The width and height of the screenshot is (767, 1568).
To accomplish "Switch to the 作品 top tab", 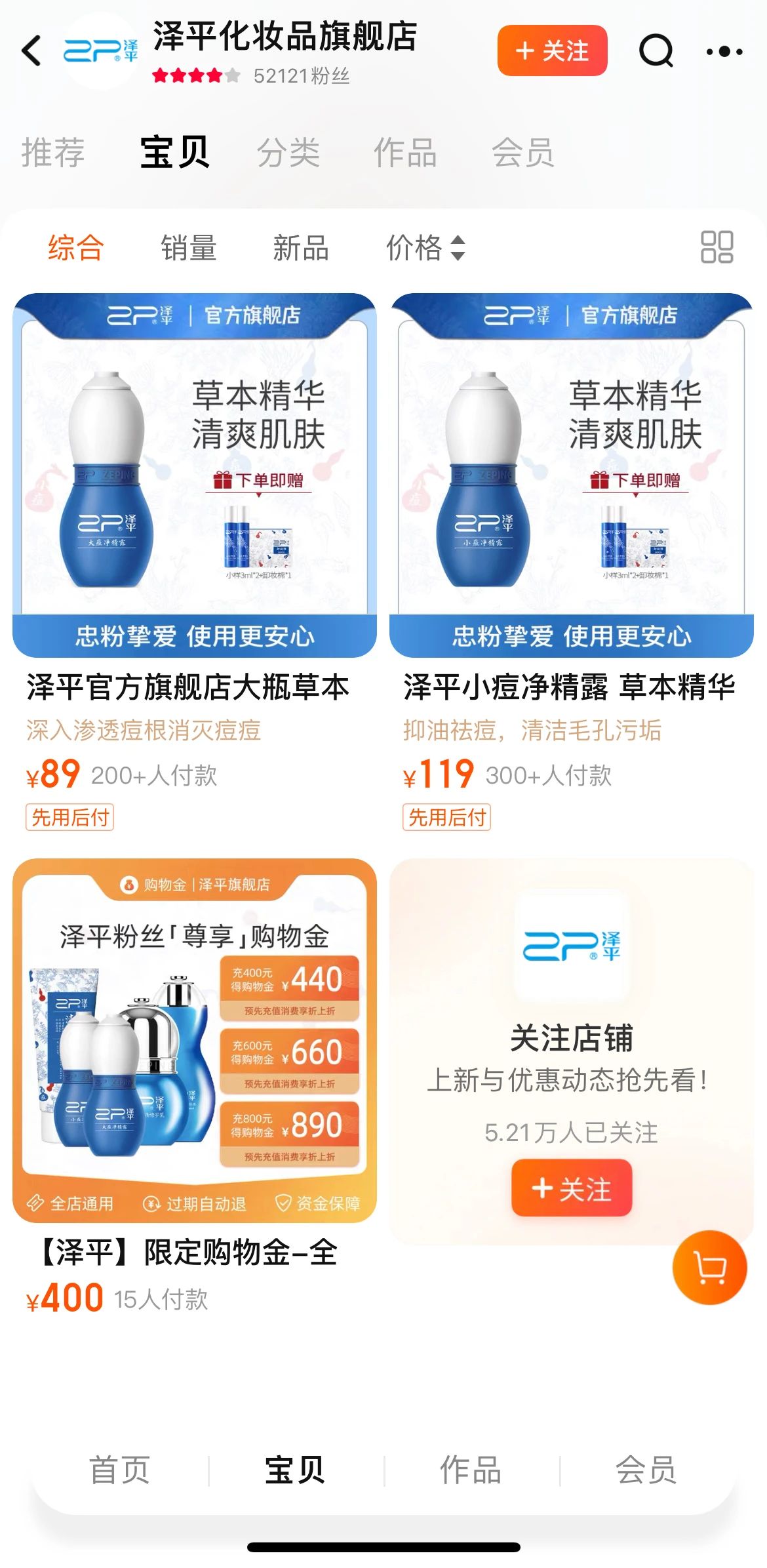I will coord(405,153).
